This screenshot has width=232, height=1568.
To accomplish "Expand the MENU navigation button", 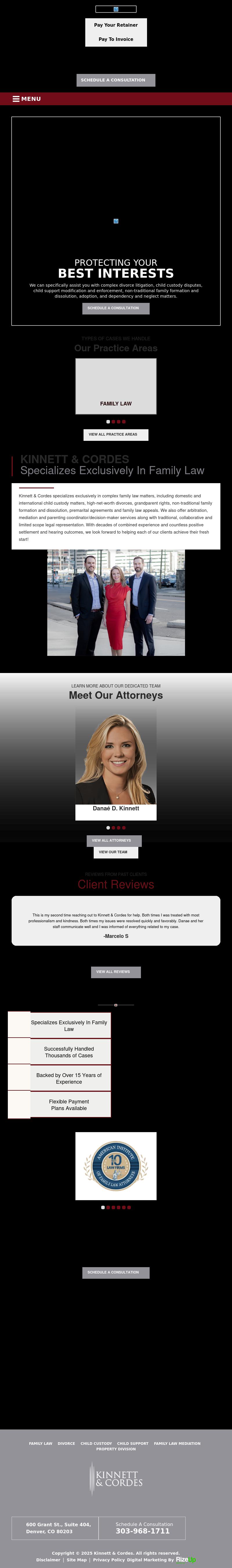I will click(27, 99).
